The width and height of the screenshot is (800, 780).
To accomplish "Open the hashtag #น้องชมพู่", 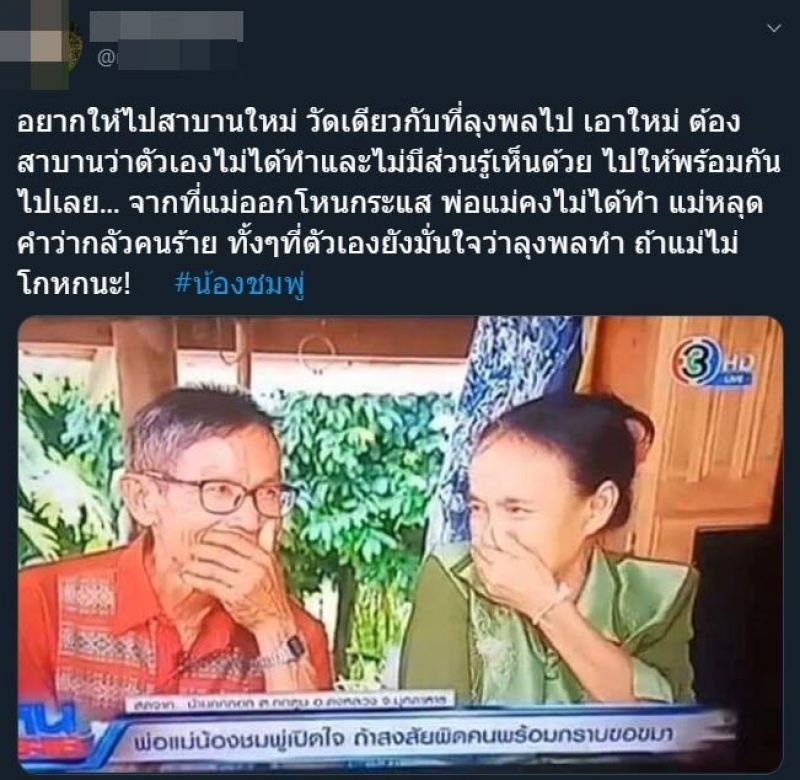I will pos(240,284).
